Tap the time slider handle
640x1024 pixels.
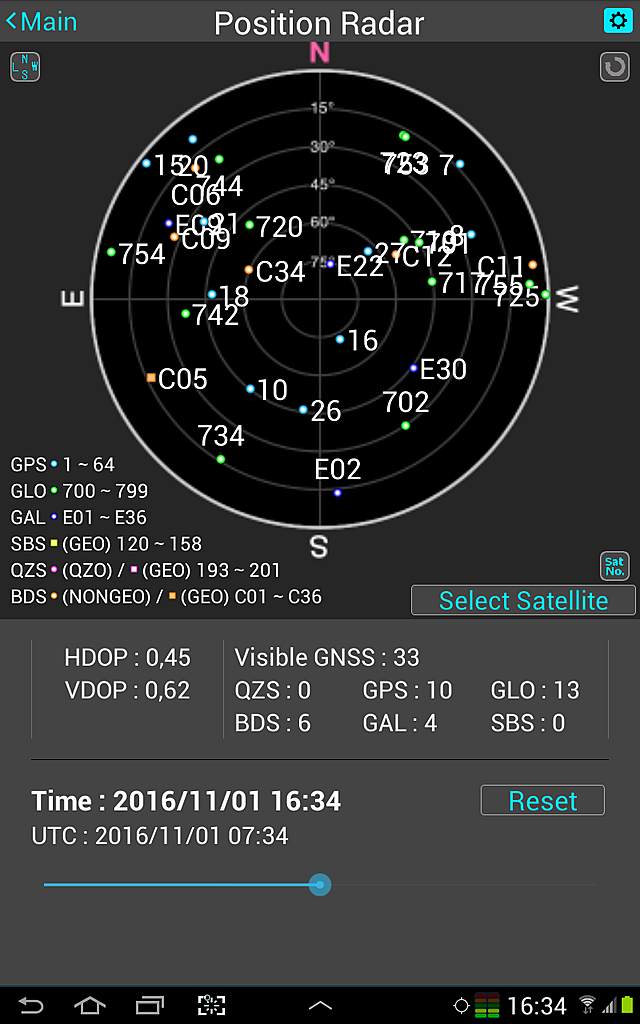tap(319, 885)
